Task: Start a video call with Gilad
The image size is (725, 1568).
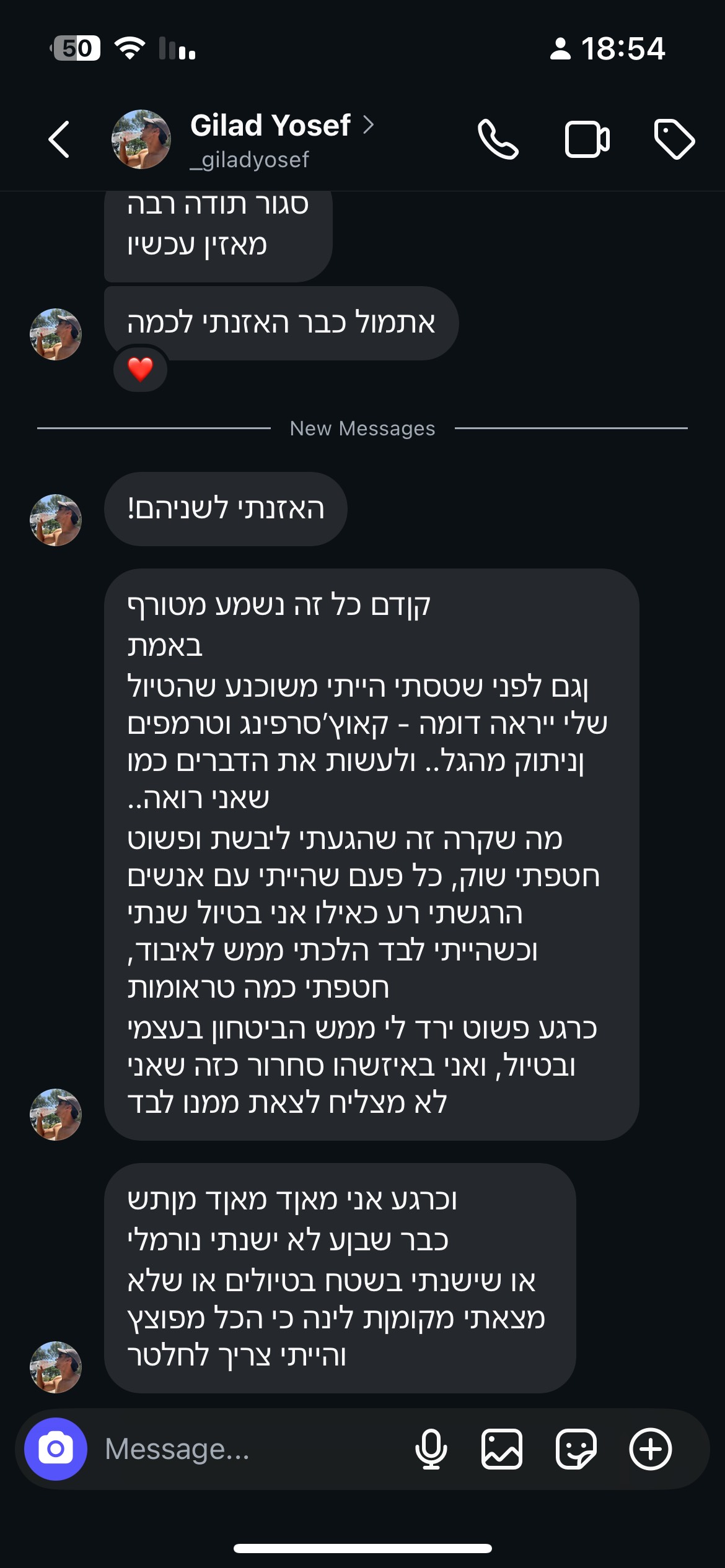Action: point(587,139)
